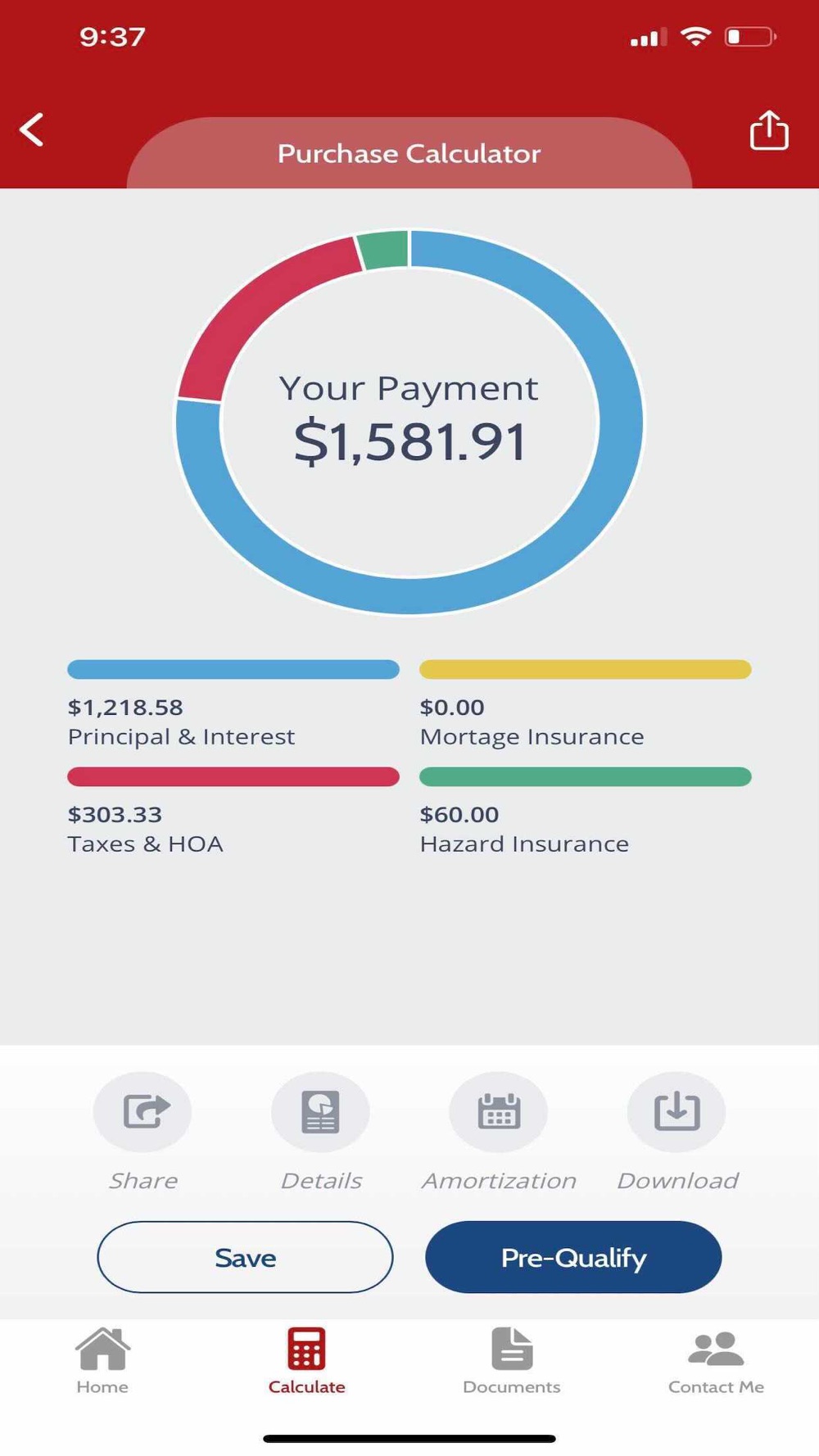819x1456 pixels.
Task: Open the Amortization schedule
Action: (x=498, y=1112)
